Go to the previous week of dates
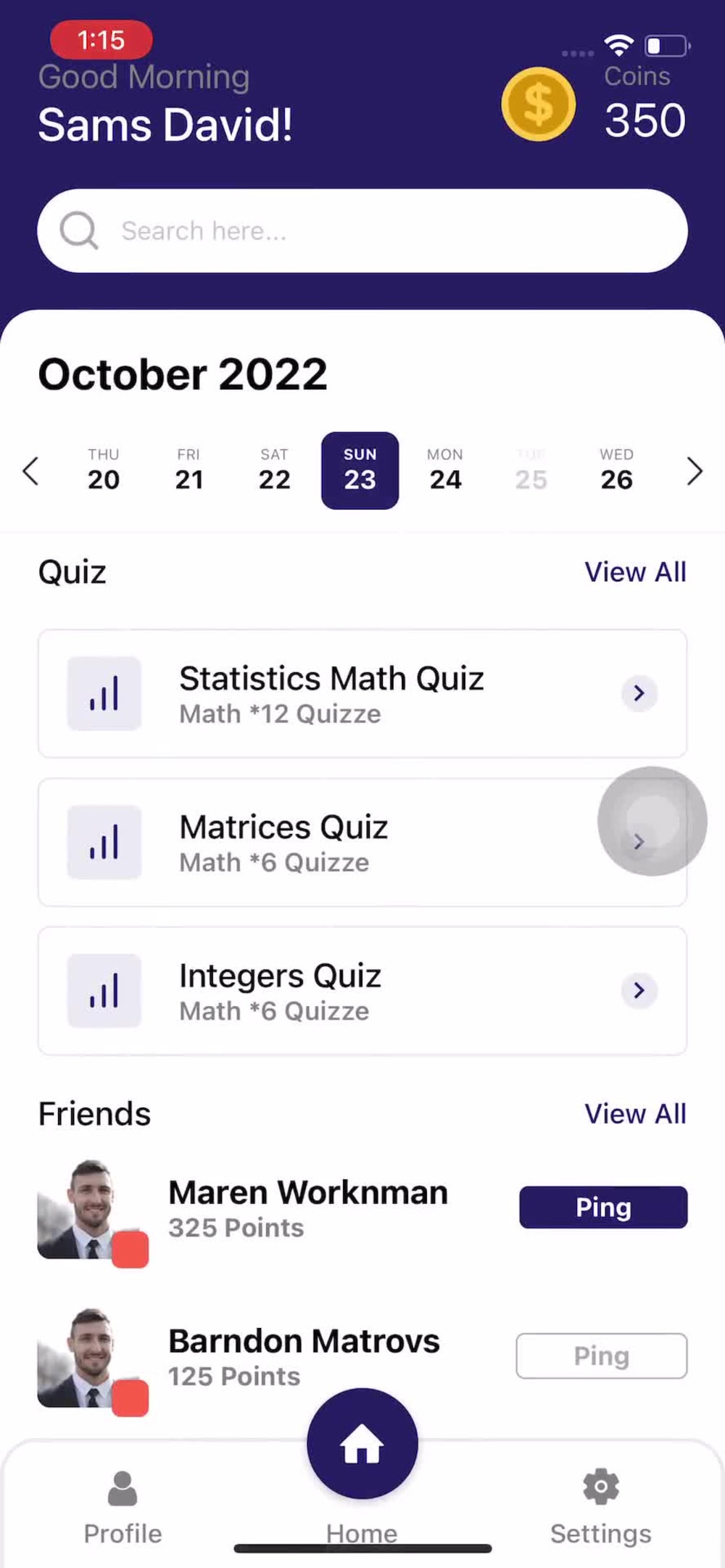725x1568 pixels. point(30,471)
